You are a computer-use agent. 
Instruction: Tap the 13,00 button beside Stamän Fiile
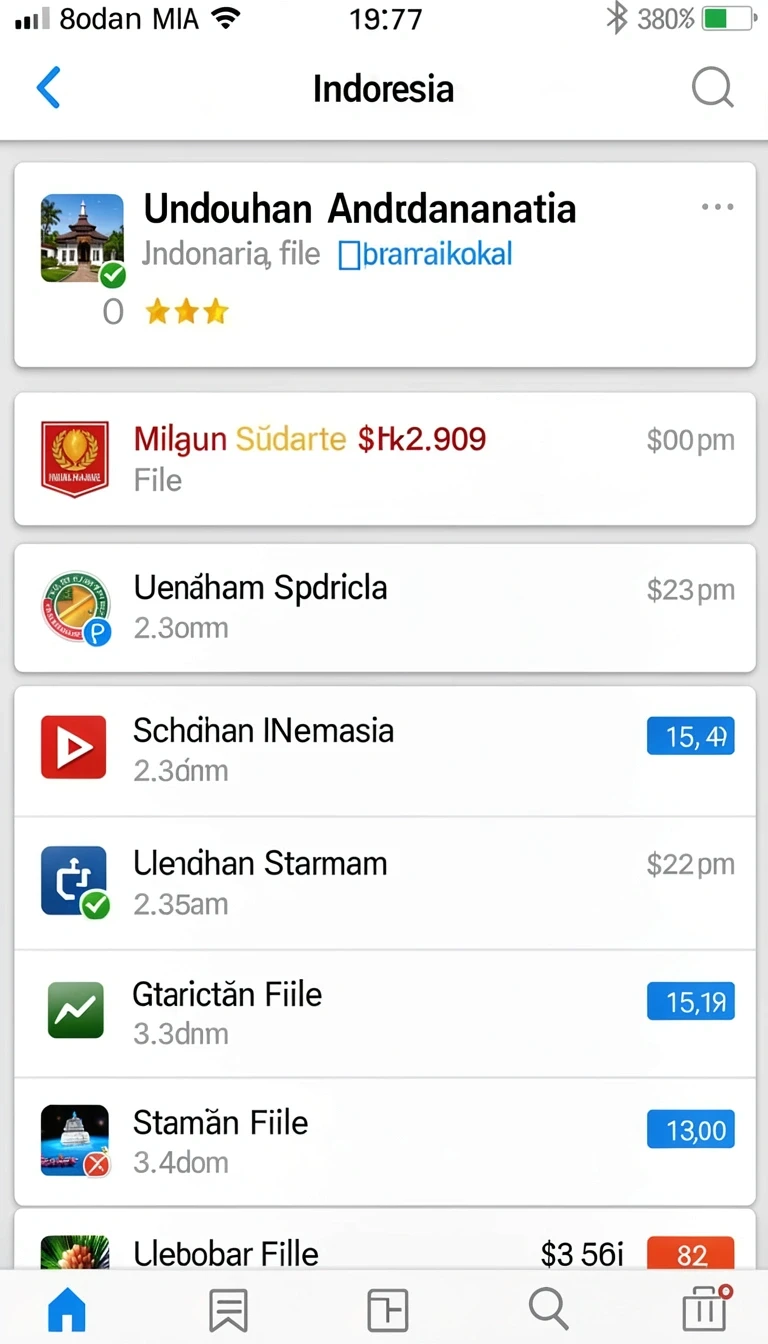pos(691,1130)
